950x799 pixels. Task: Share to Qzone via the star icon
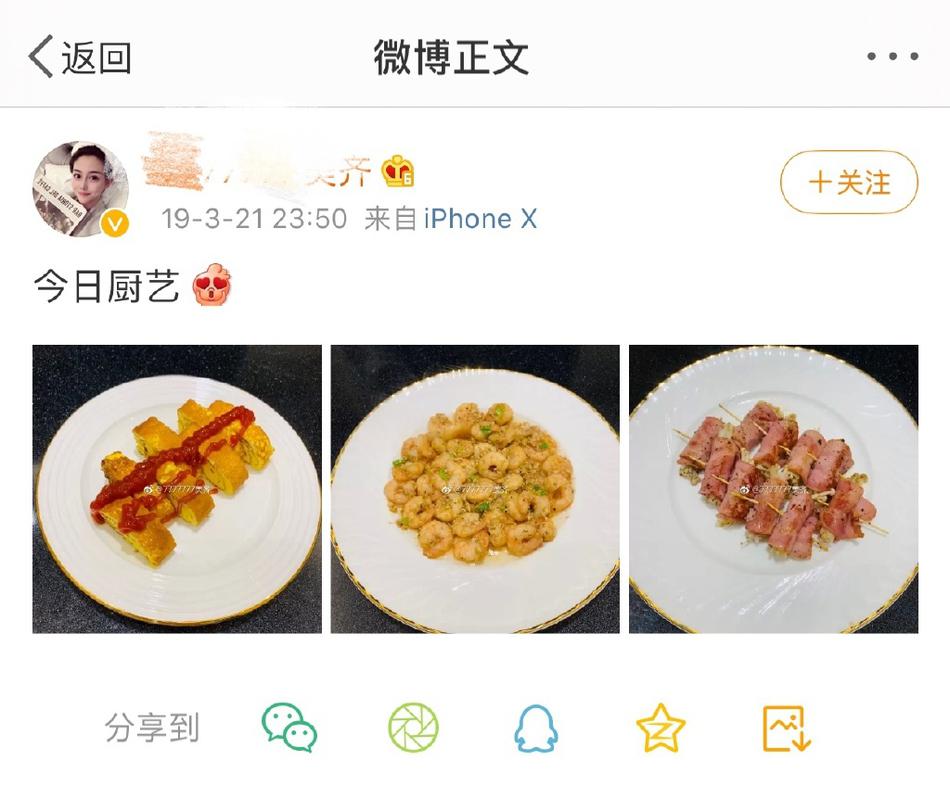coord(661,728)
